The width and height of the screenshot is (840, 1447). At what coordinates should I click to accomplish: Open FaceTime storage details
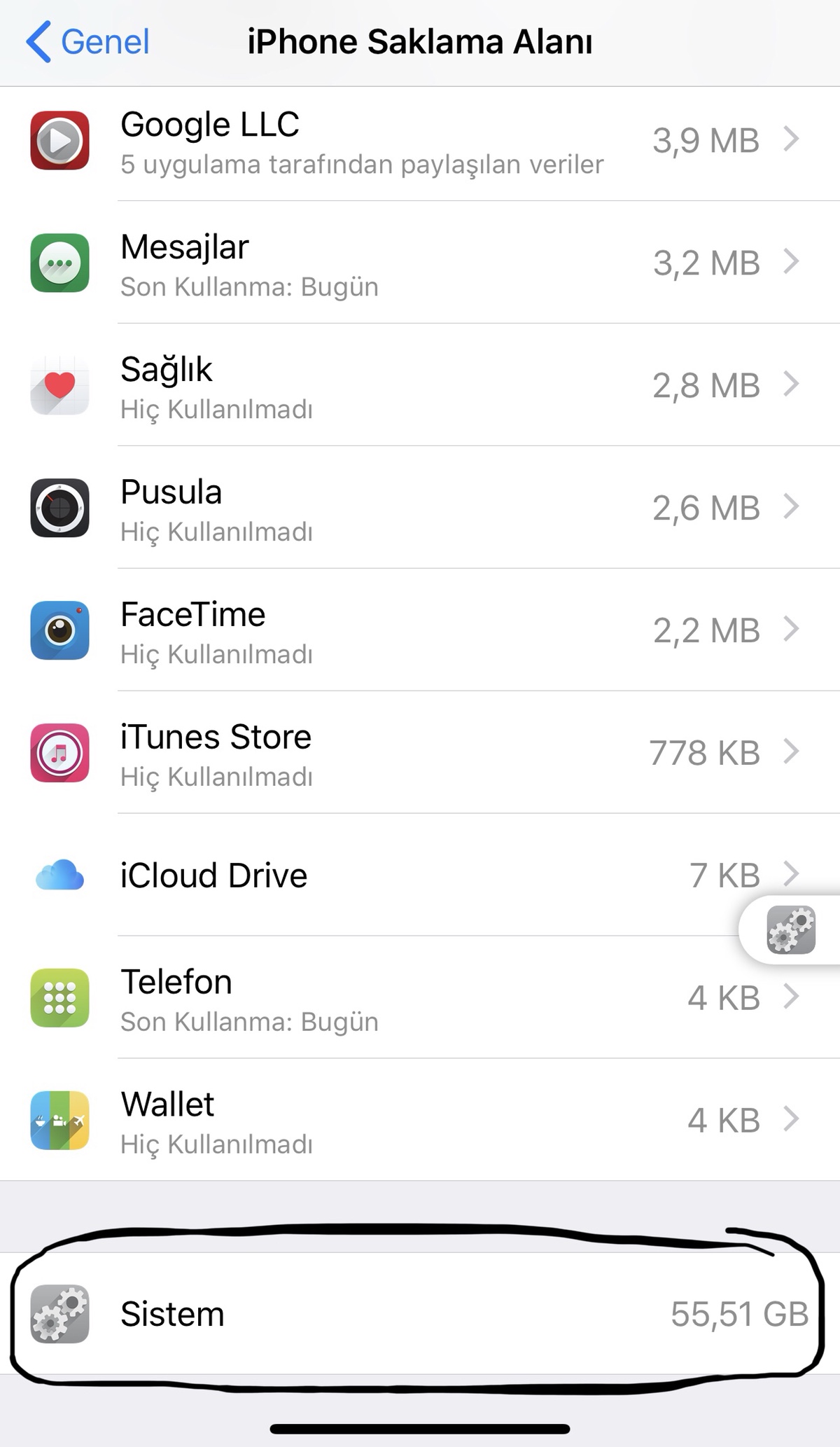[x=420, y=632]
